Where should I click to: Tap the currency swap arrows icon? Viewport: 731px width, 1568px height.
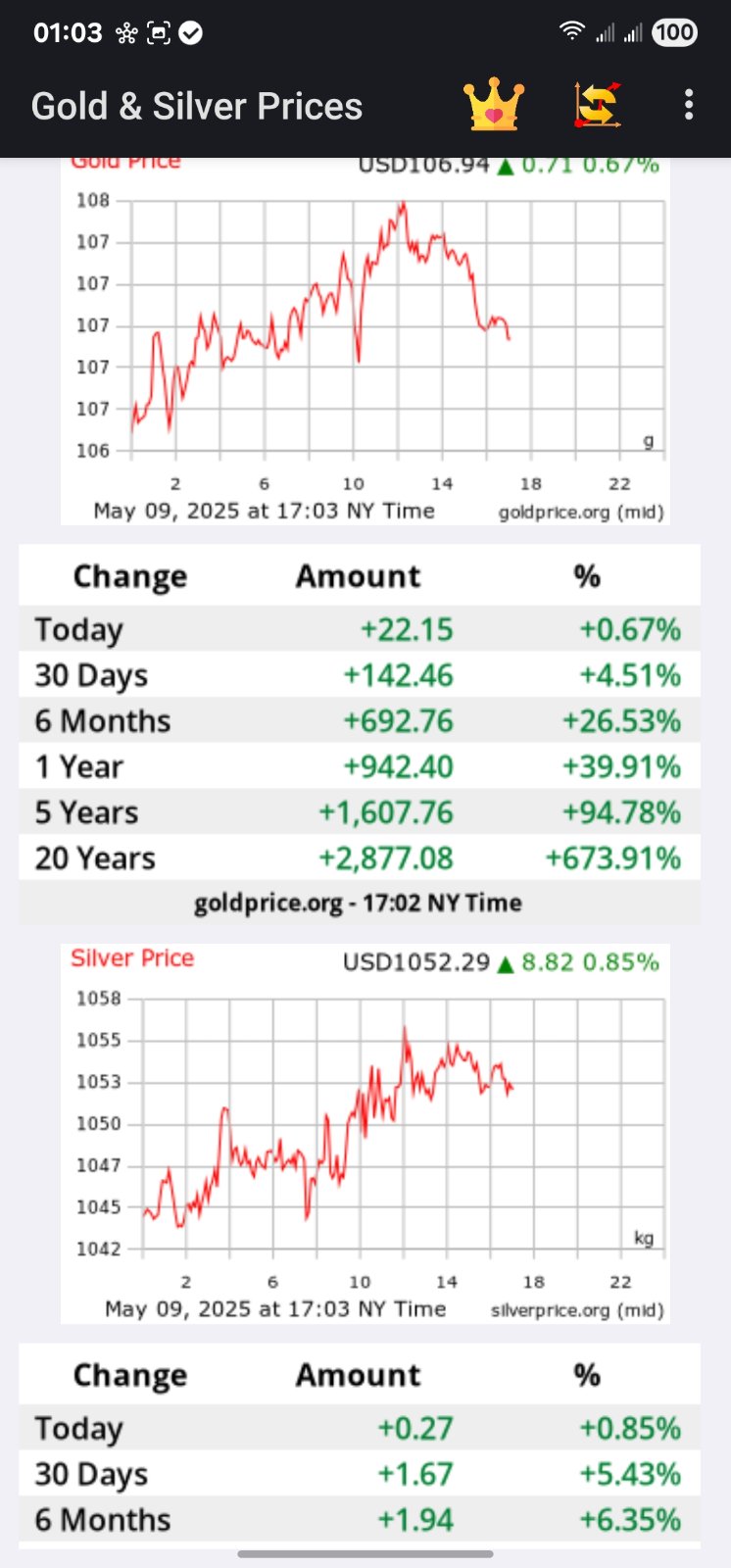pyautogui.click(x=597, y=105)
